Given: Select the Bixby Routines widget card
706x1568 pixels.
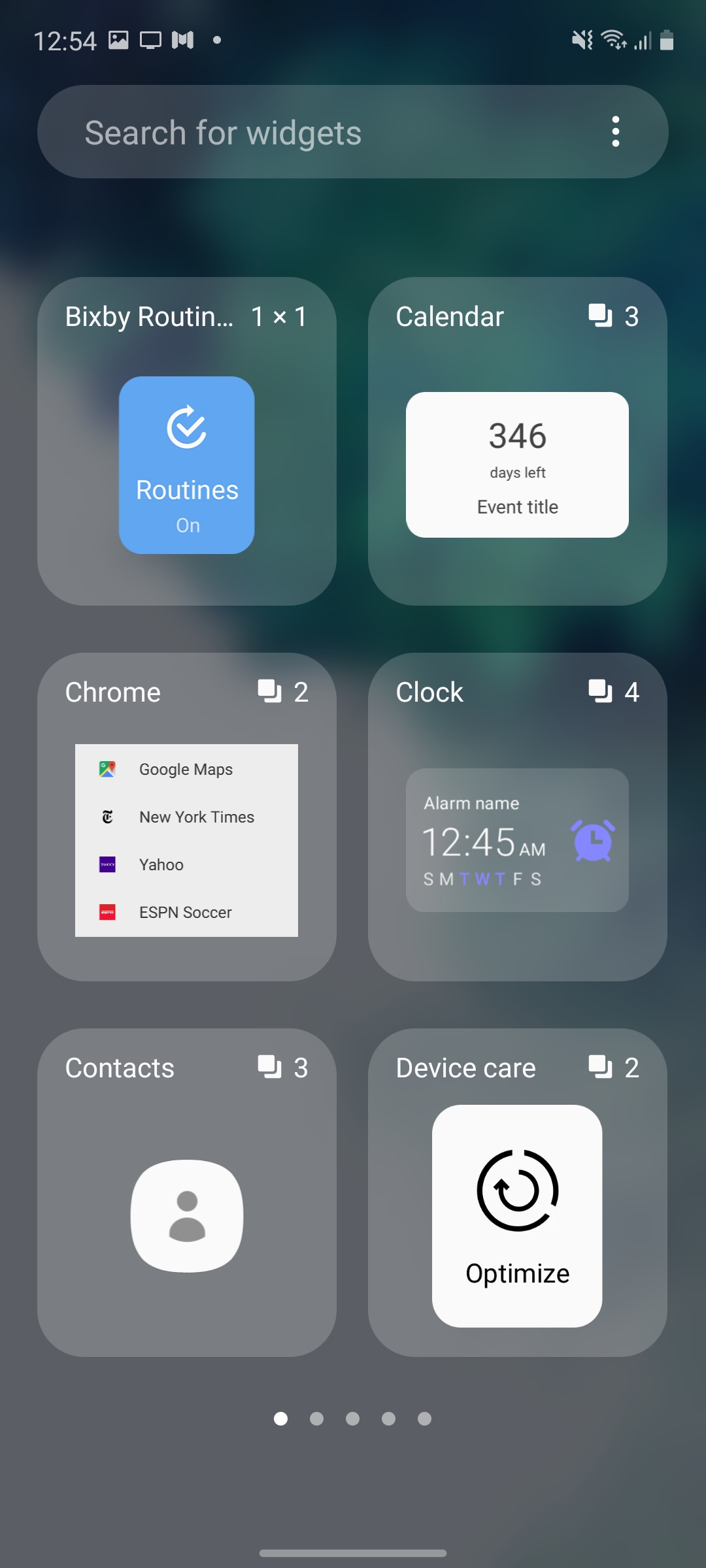Looking at the screenshot, I should pyautogui.click(x=187, y=442).
